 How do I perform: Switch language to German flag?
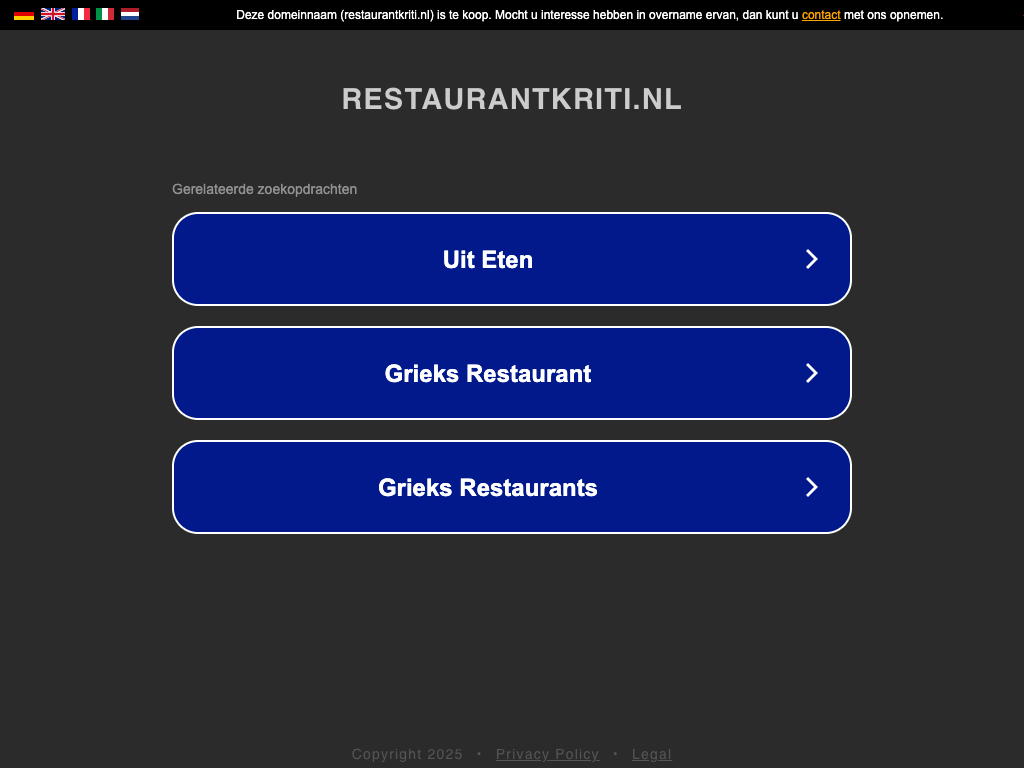click(24, 14)
